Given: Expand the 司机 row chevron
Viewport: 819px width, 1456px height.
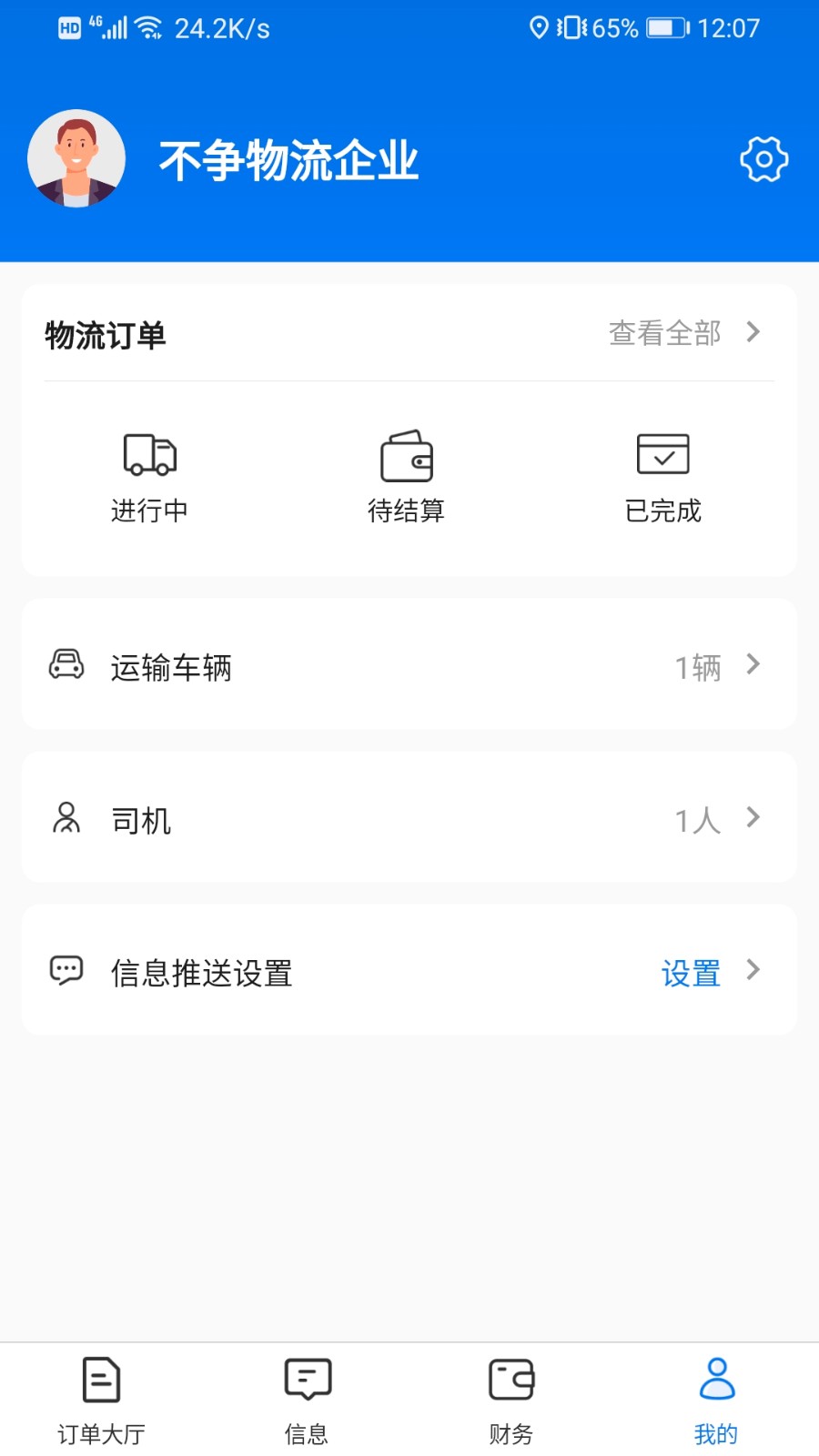Looking at the screenshot, I should click(x=753, y=818).
